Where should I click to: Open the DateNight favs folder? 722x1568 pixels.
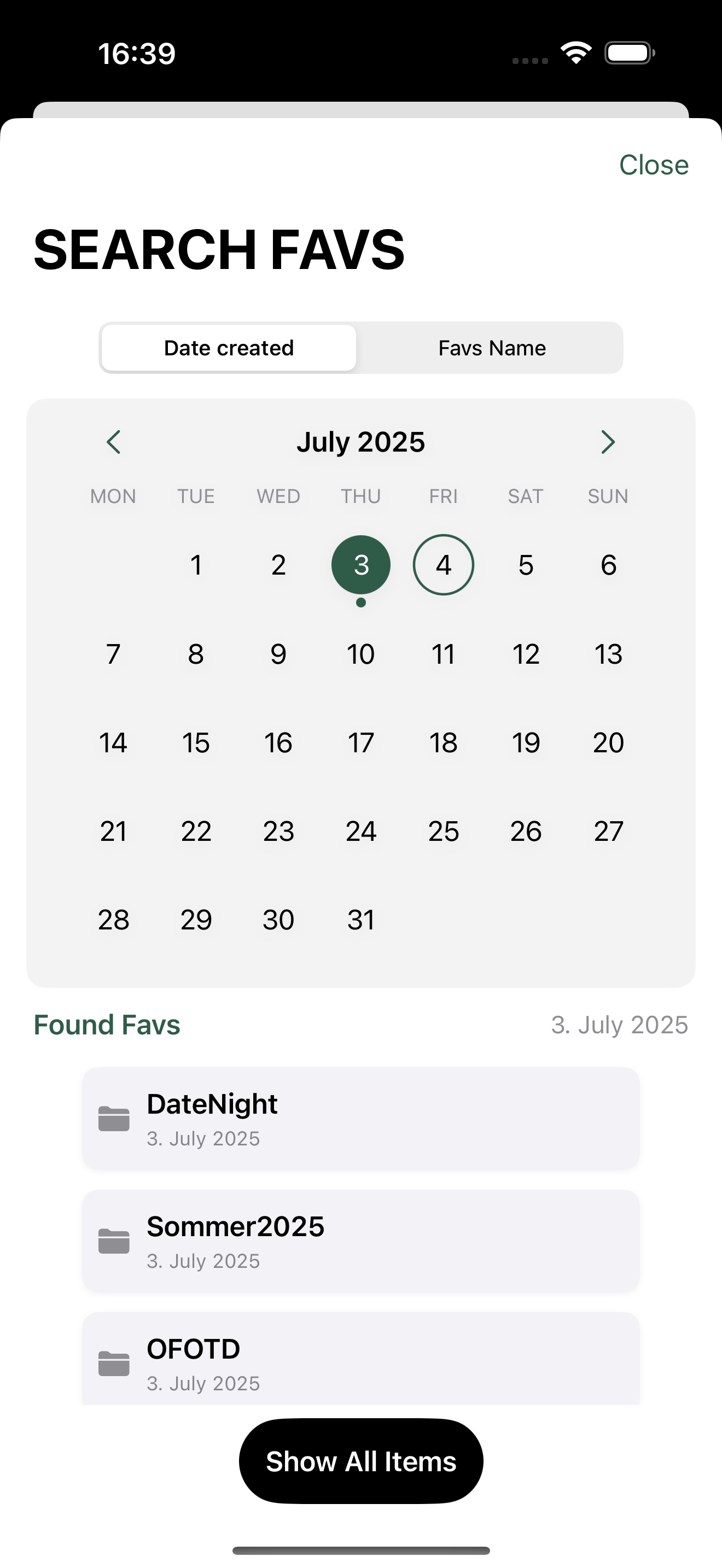361,1118
